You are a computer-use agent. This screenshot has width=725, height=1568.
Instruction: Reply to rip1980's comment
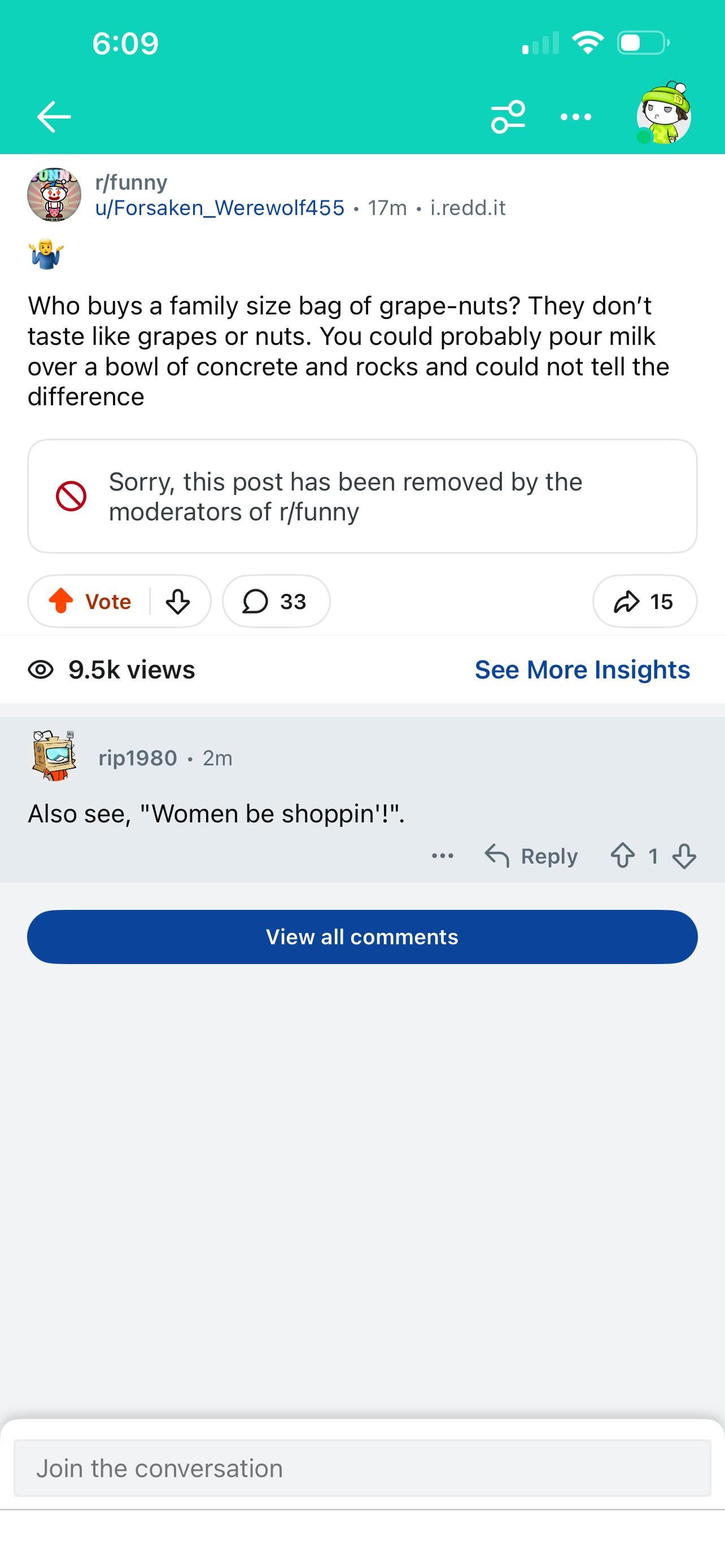point(531,856)
